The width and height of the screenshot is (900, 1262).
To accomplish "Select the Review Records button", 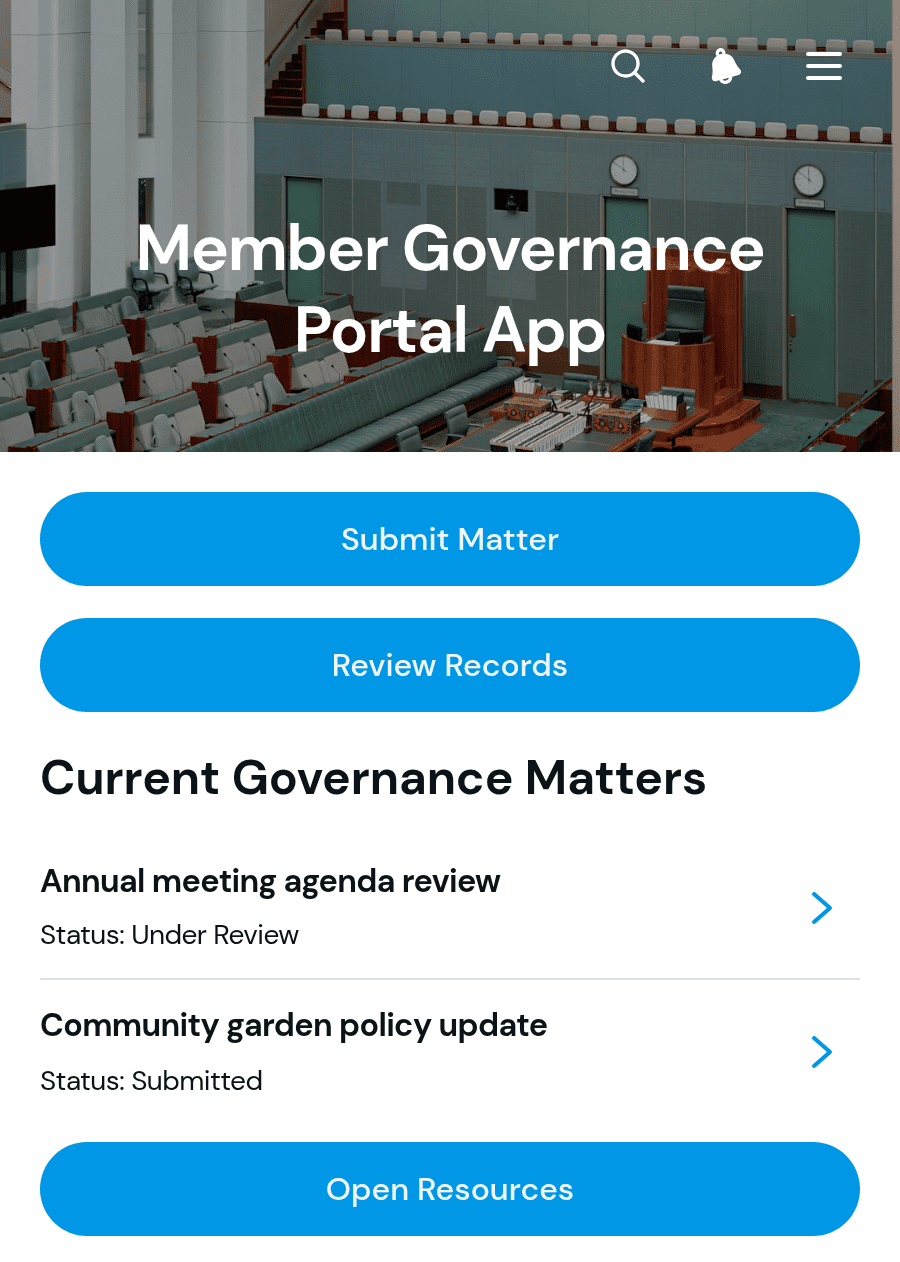I will point(450,665).
